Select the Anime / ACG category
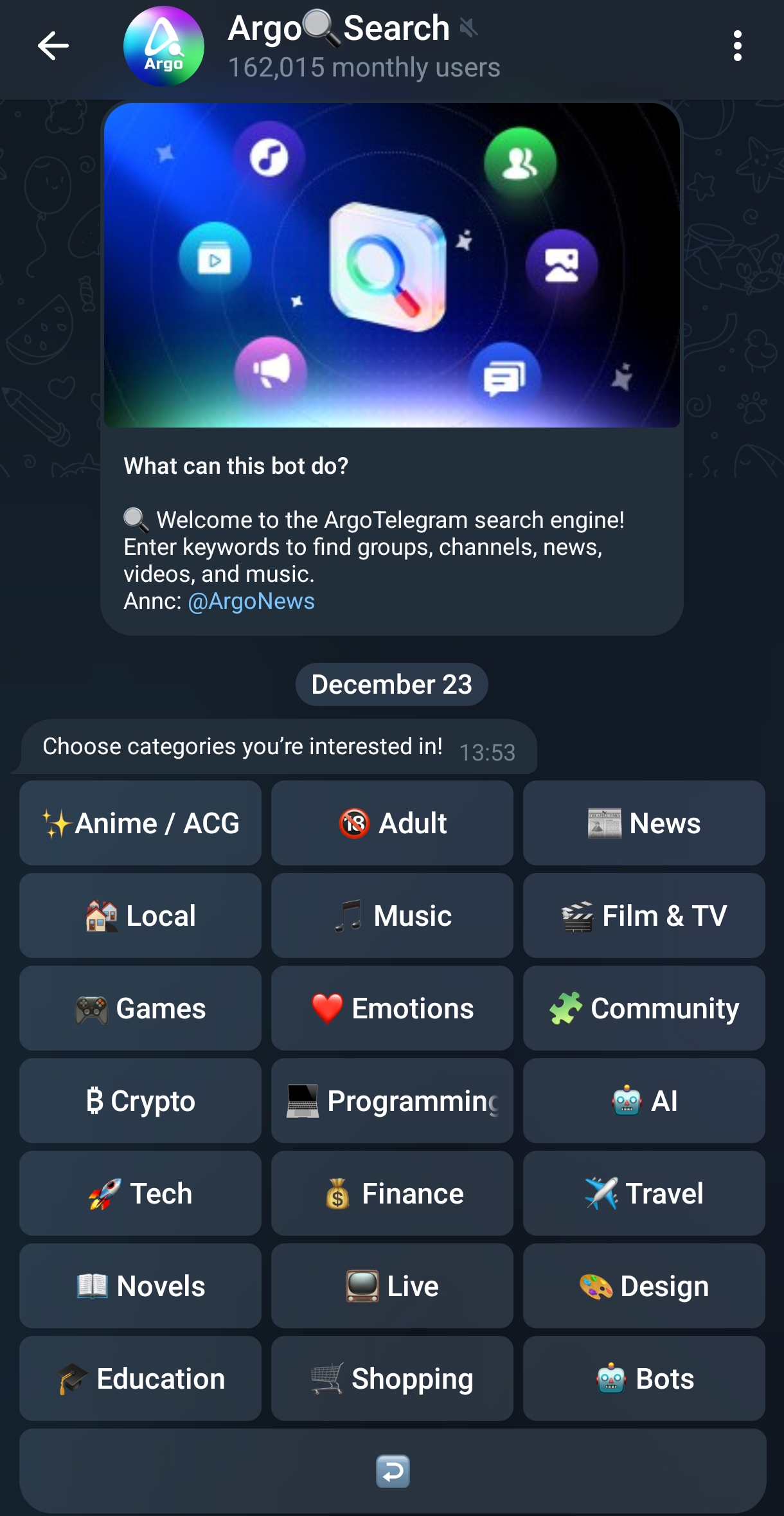Screen dimensions: 784x1516 [139, 823]
